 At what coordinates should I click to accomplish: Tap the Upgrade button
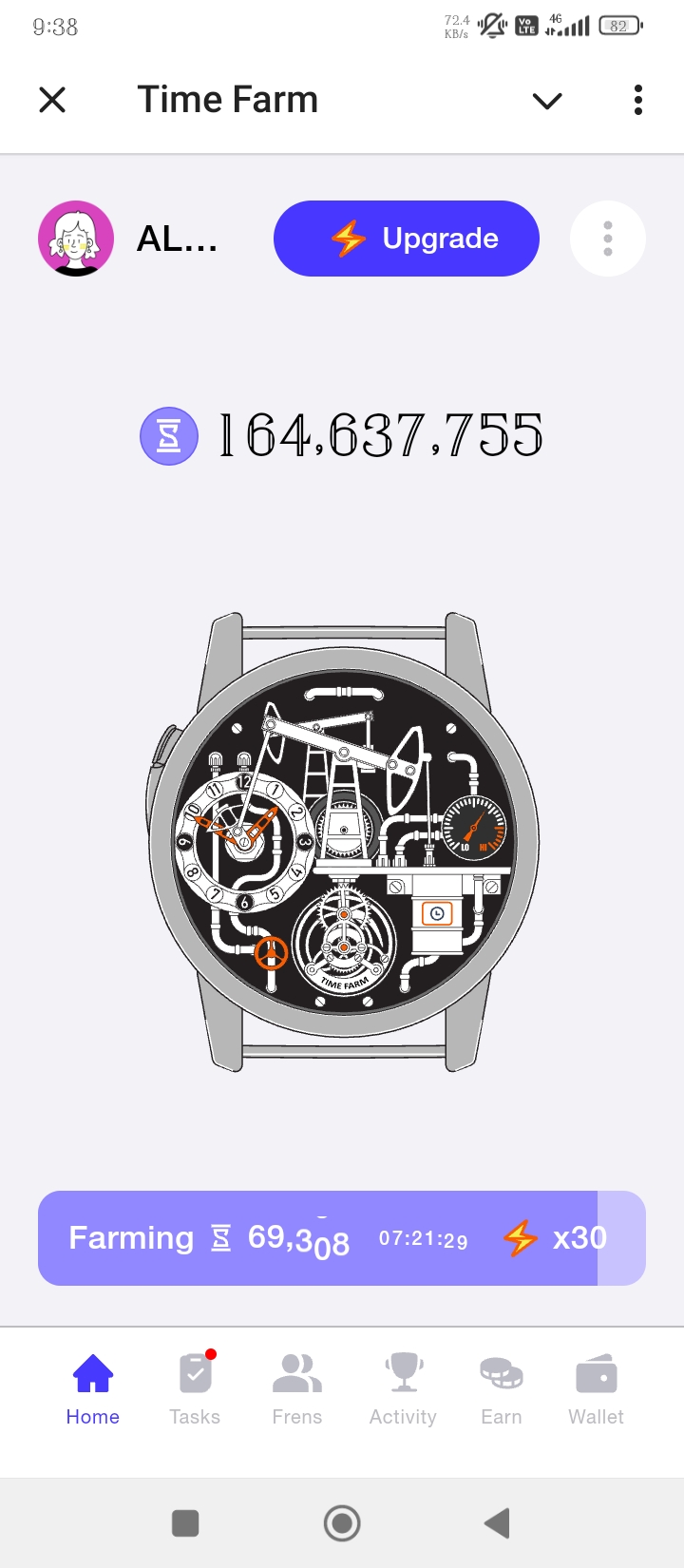coord(407,239)
